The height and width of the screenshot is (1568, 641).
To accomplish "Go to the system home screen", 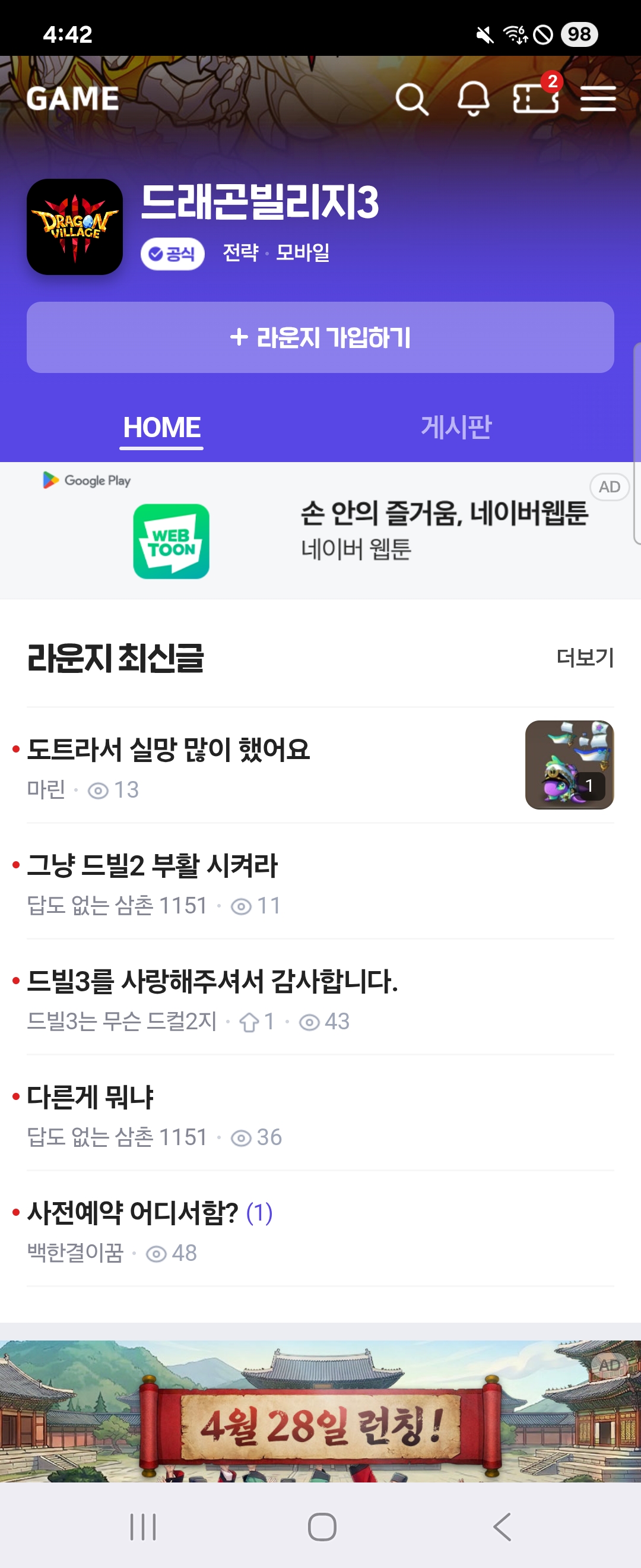I will tap(322, 1526).
